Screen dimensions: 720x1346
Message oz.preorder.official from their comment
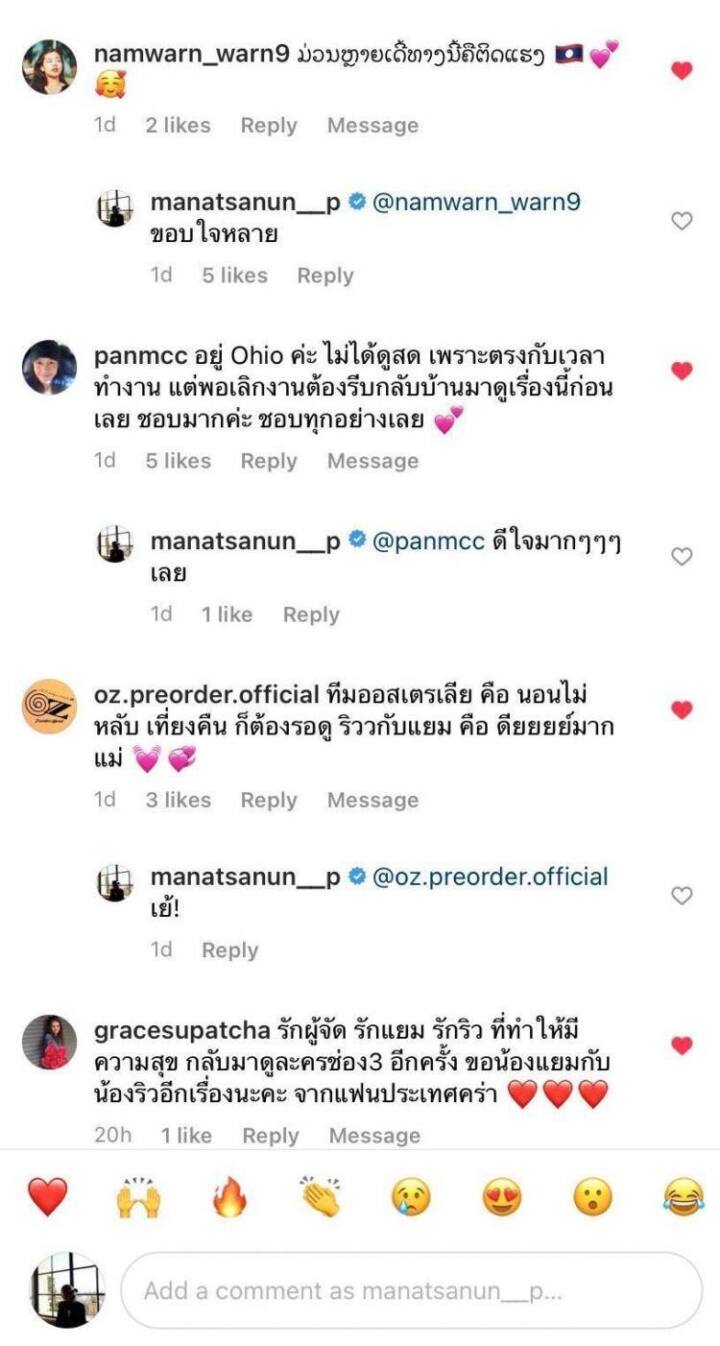372,800
